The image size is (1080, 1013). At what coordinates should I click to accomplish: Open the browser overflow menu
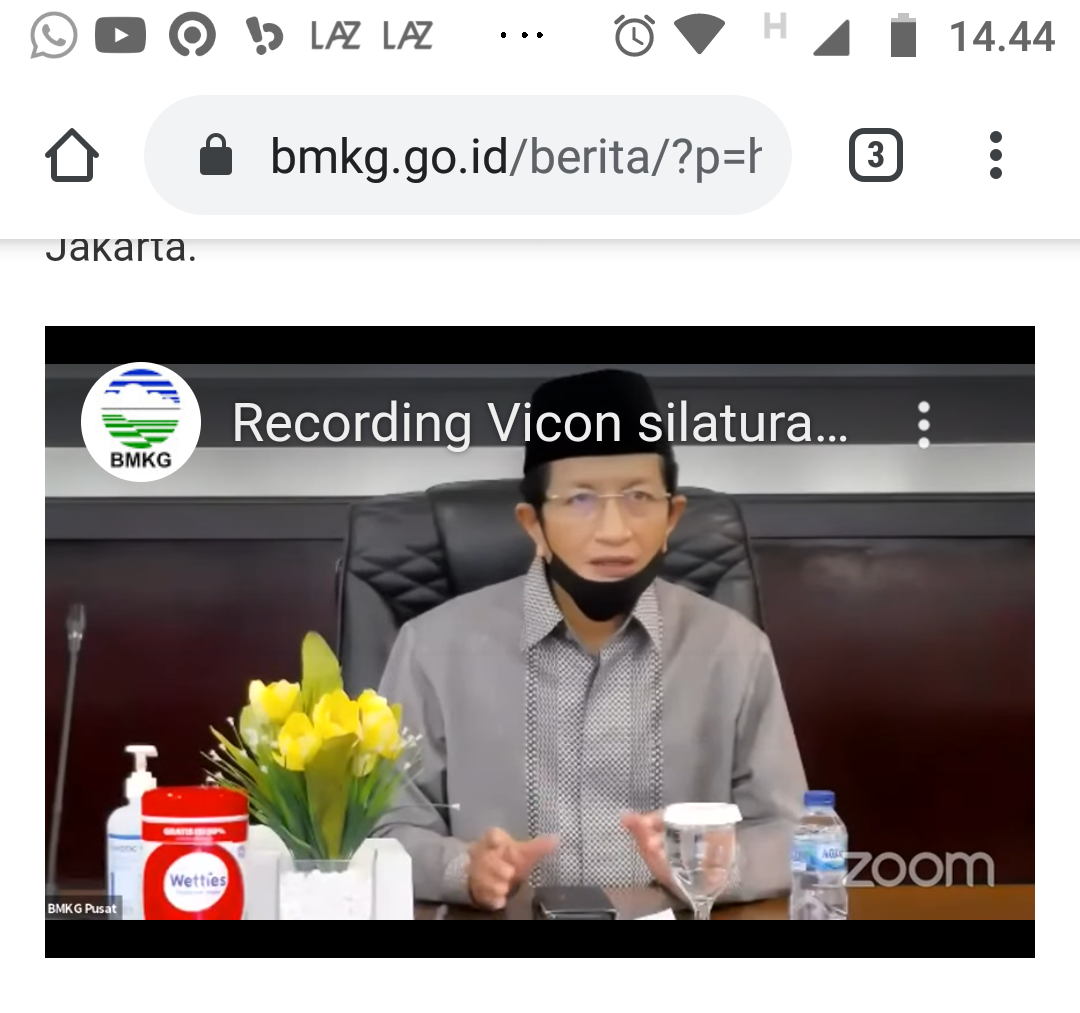[x=995, y=156]
